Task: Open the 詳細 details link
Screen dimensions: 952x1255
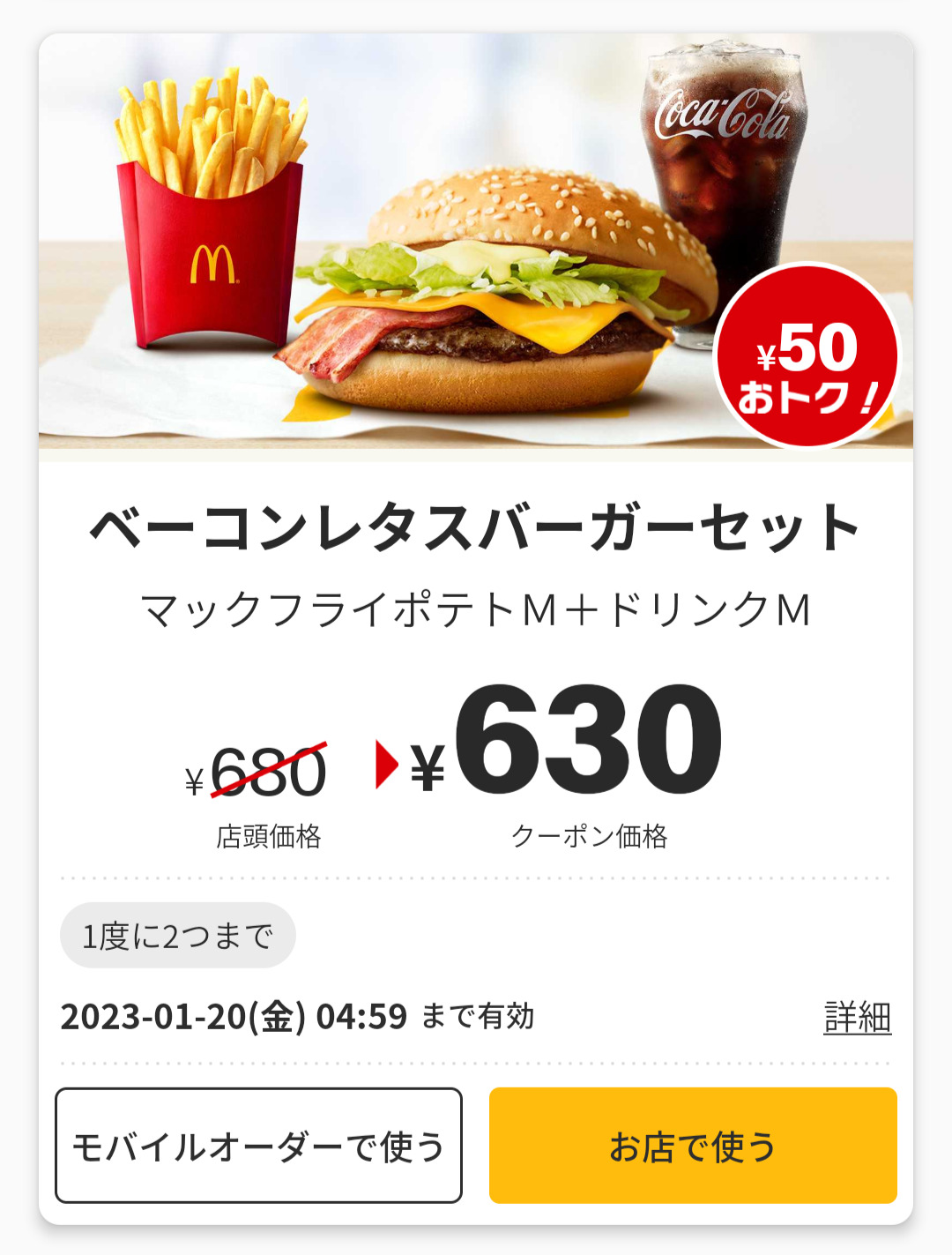Action: [857, 1017]
